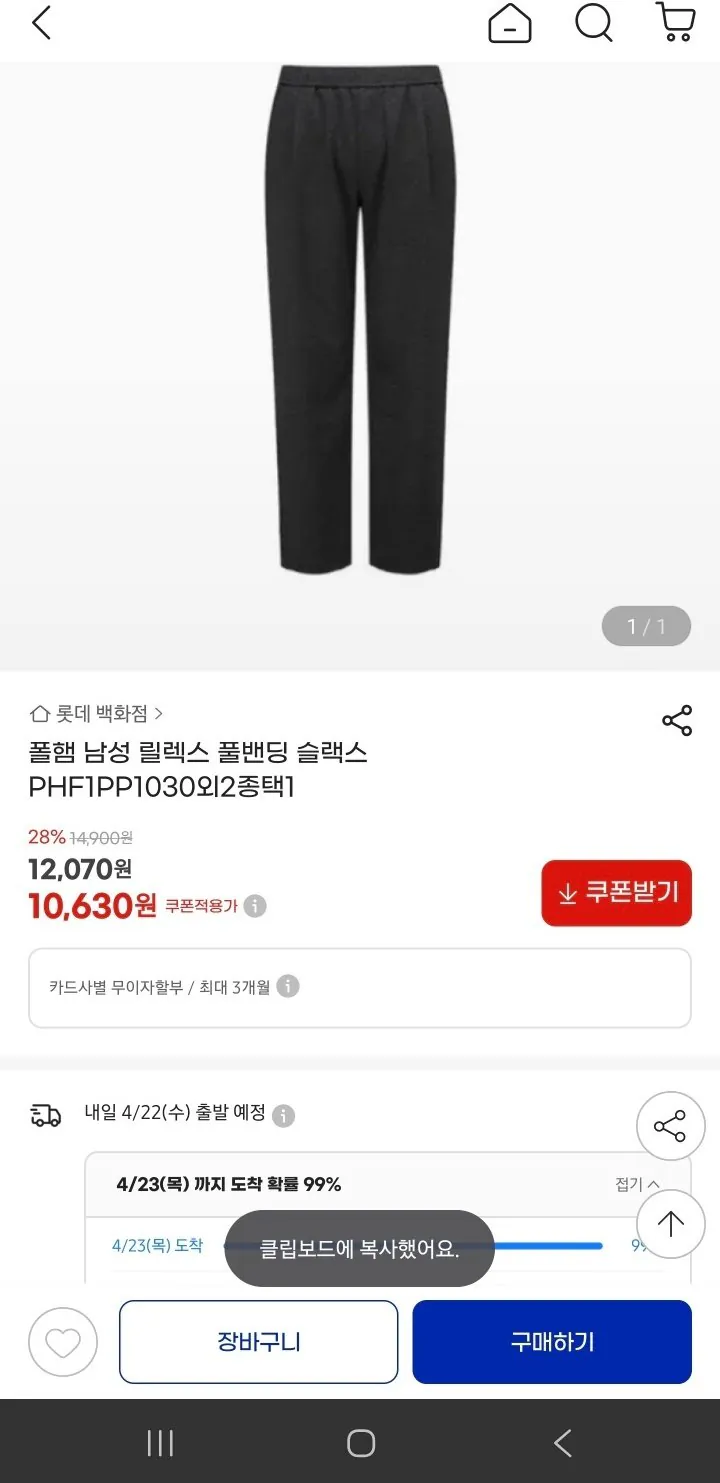Open the home screen via home icon

pyautogui.click(x=510, y=23)
